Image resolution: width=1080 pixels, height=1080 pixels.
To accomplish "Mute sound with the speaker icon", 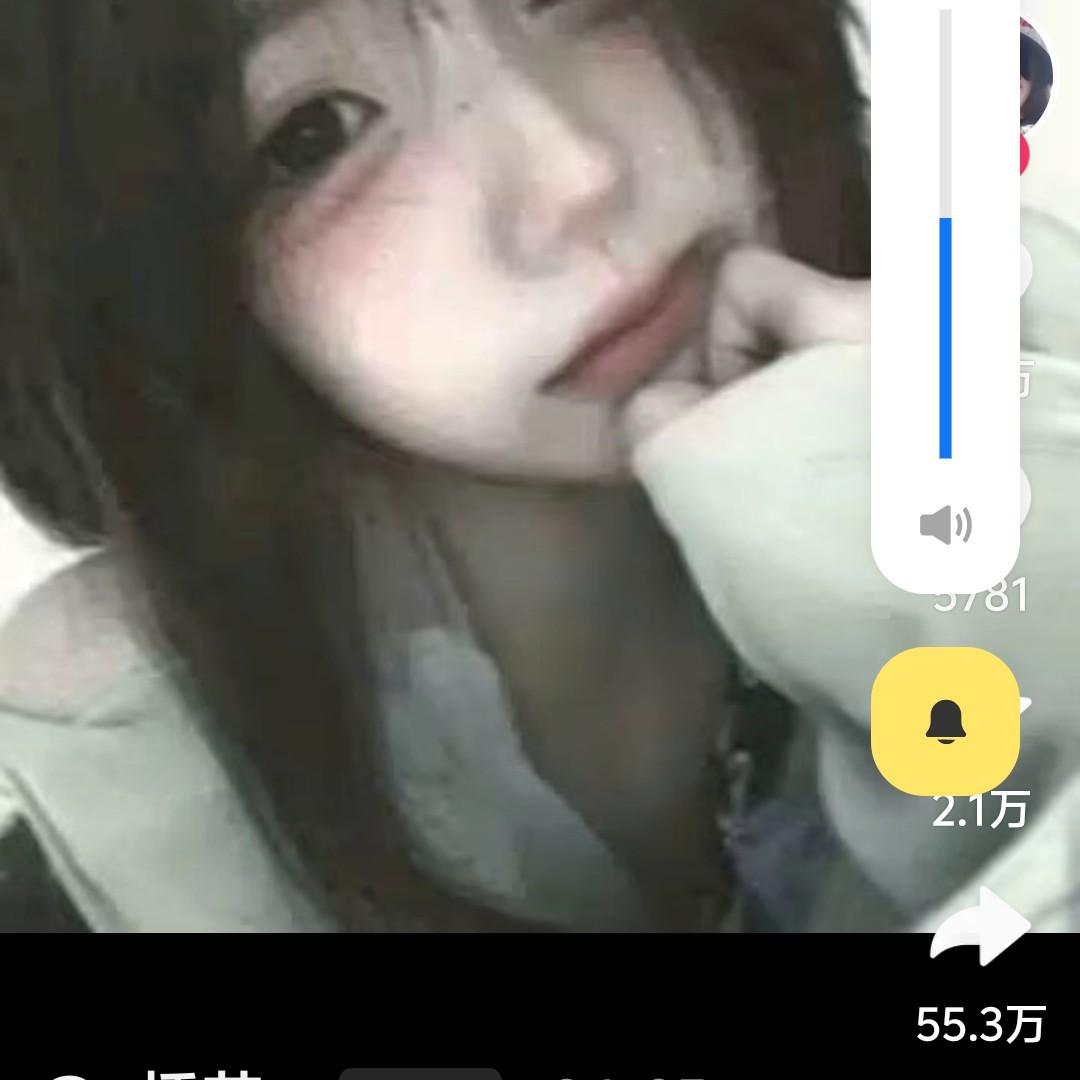I will click(945, 524).
